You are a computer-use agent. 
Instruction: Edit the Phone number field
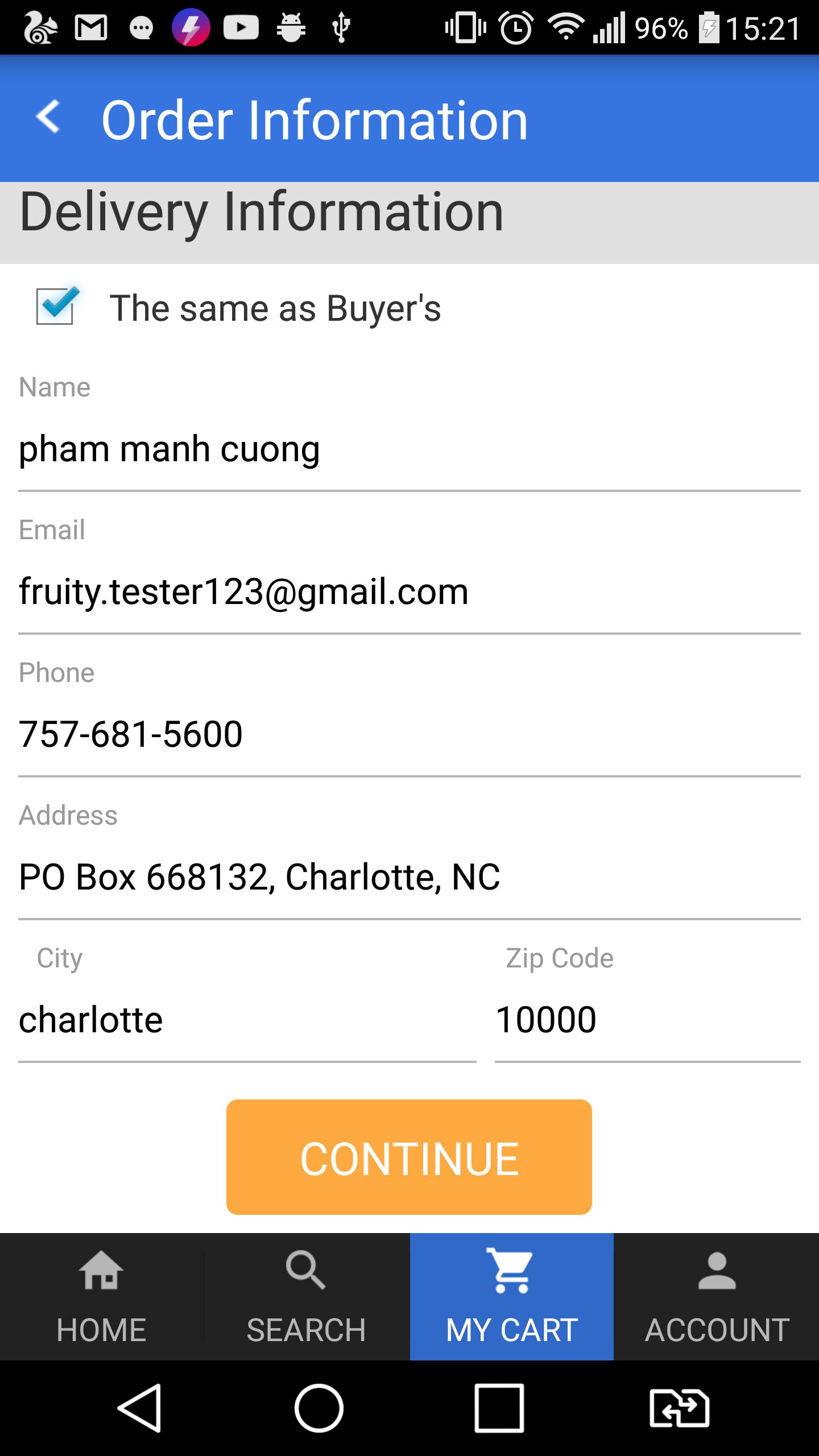click(408, 734)
